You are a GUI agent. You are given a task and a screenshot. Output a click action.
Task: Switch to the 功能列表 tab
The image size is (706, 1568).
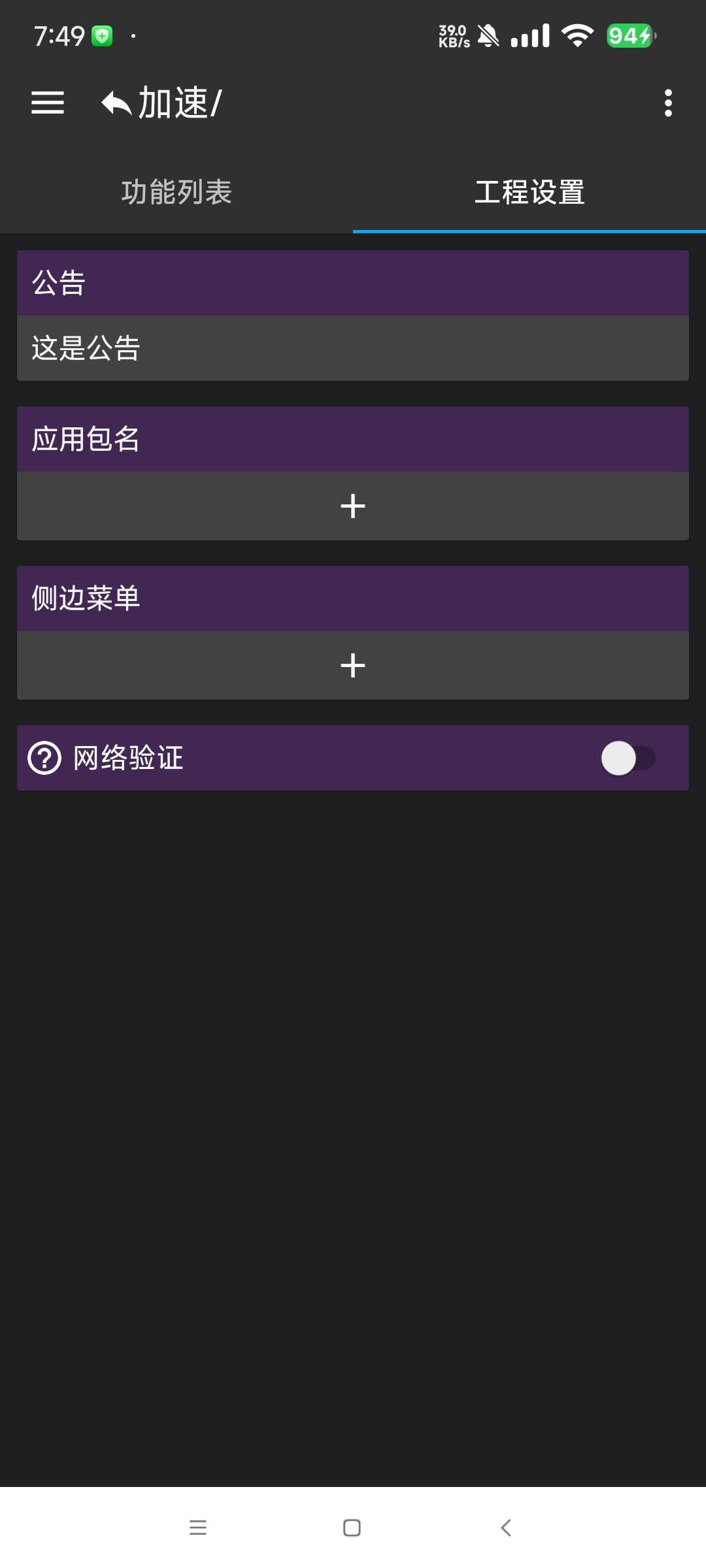[176, 192]
